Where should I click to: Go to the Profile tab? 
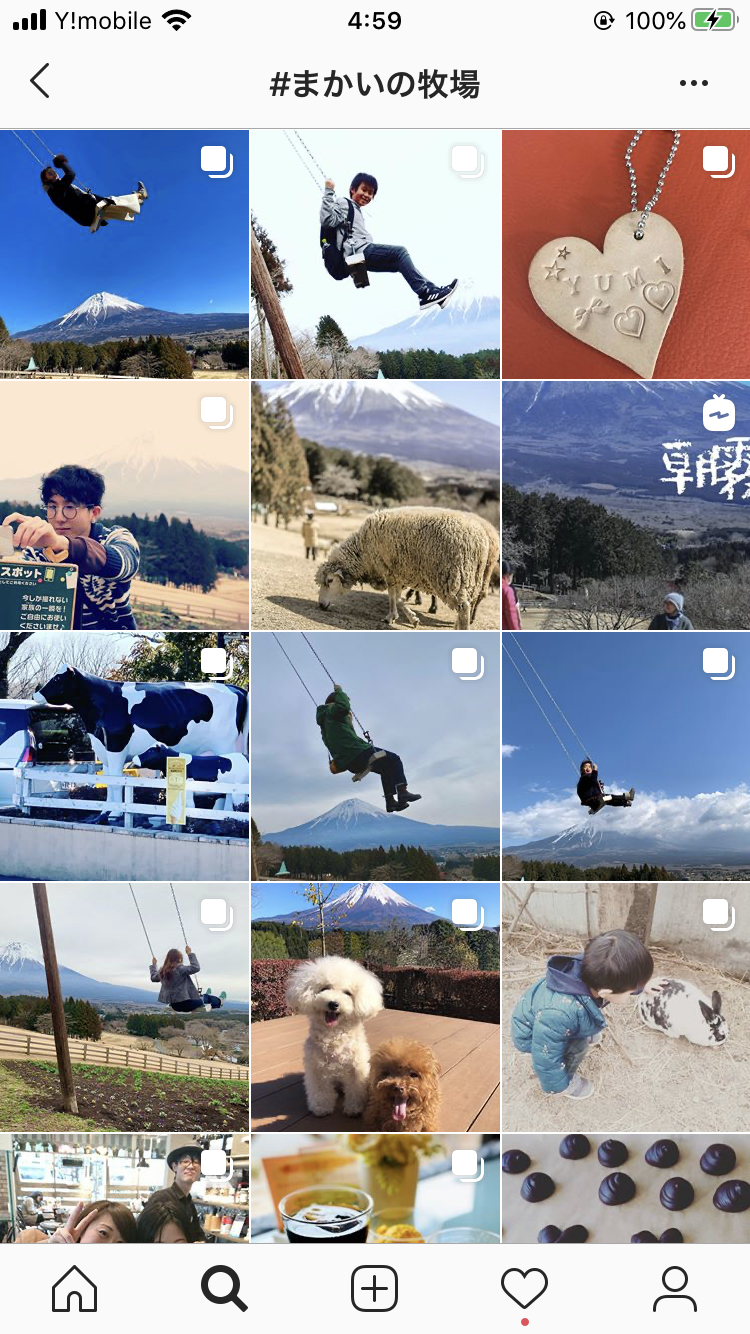[x=675, y=1289]
